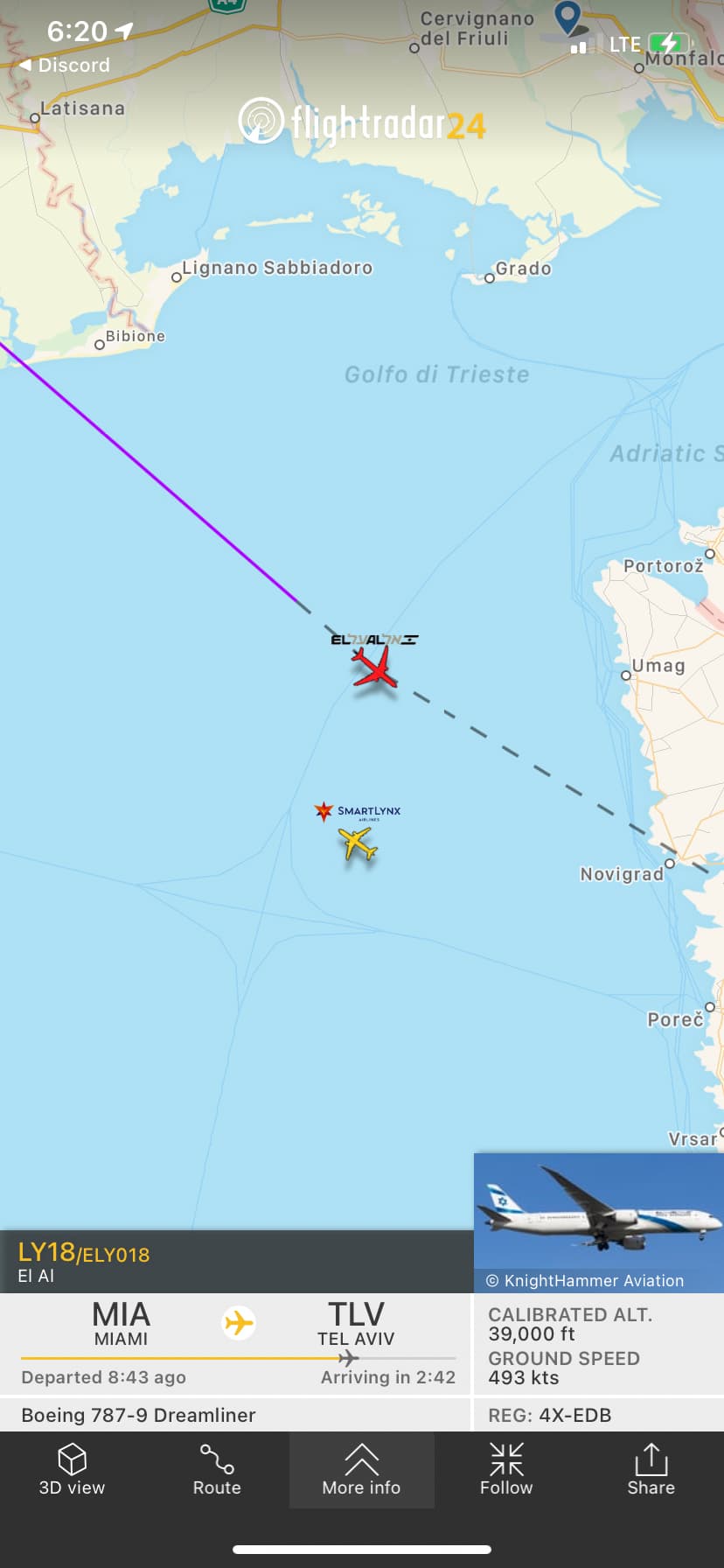Expand More info panel
This screenshot has height=1568, width=724.
tap(361, 1470)
